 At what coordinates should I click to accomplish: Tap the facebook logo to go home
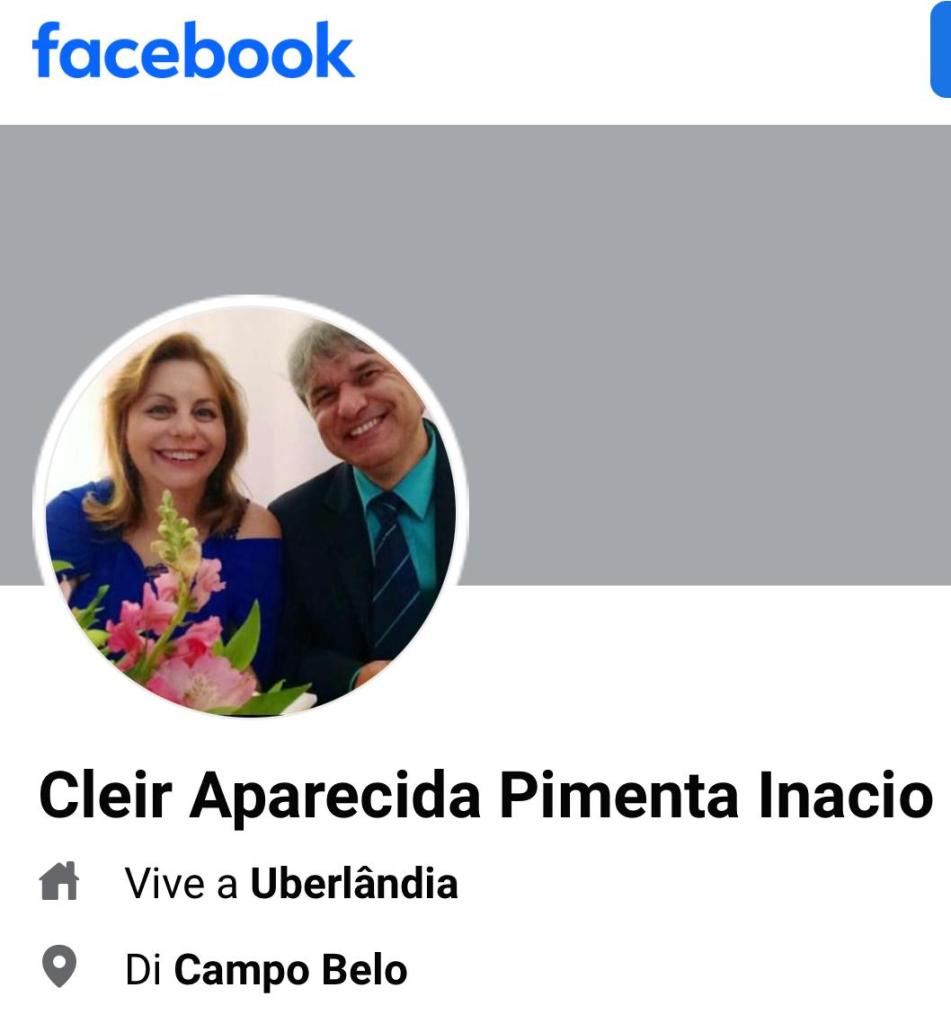click(x=193, y=51)
